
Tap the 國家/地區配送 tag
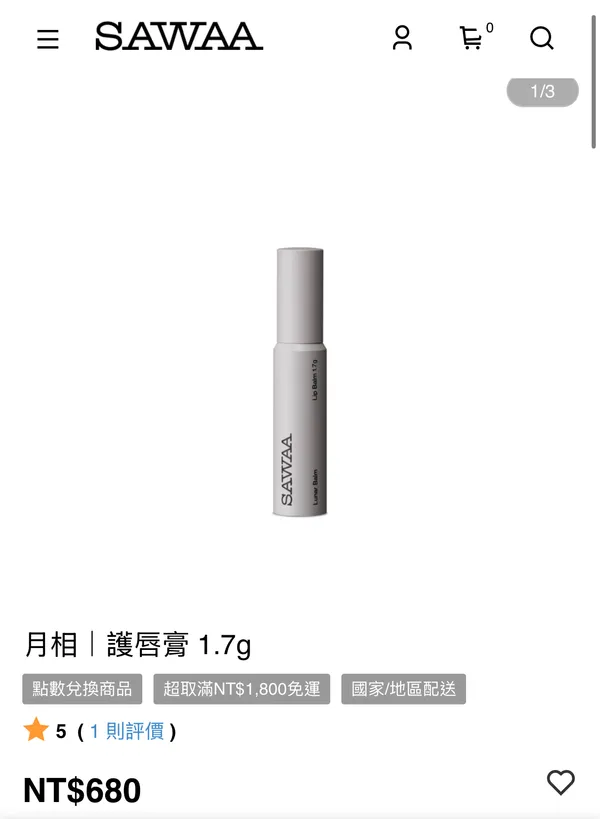coord(404,689)
